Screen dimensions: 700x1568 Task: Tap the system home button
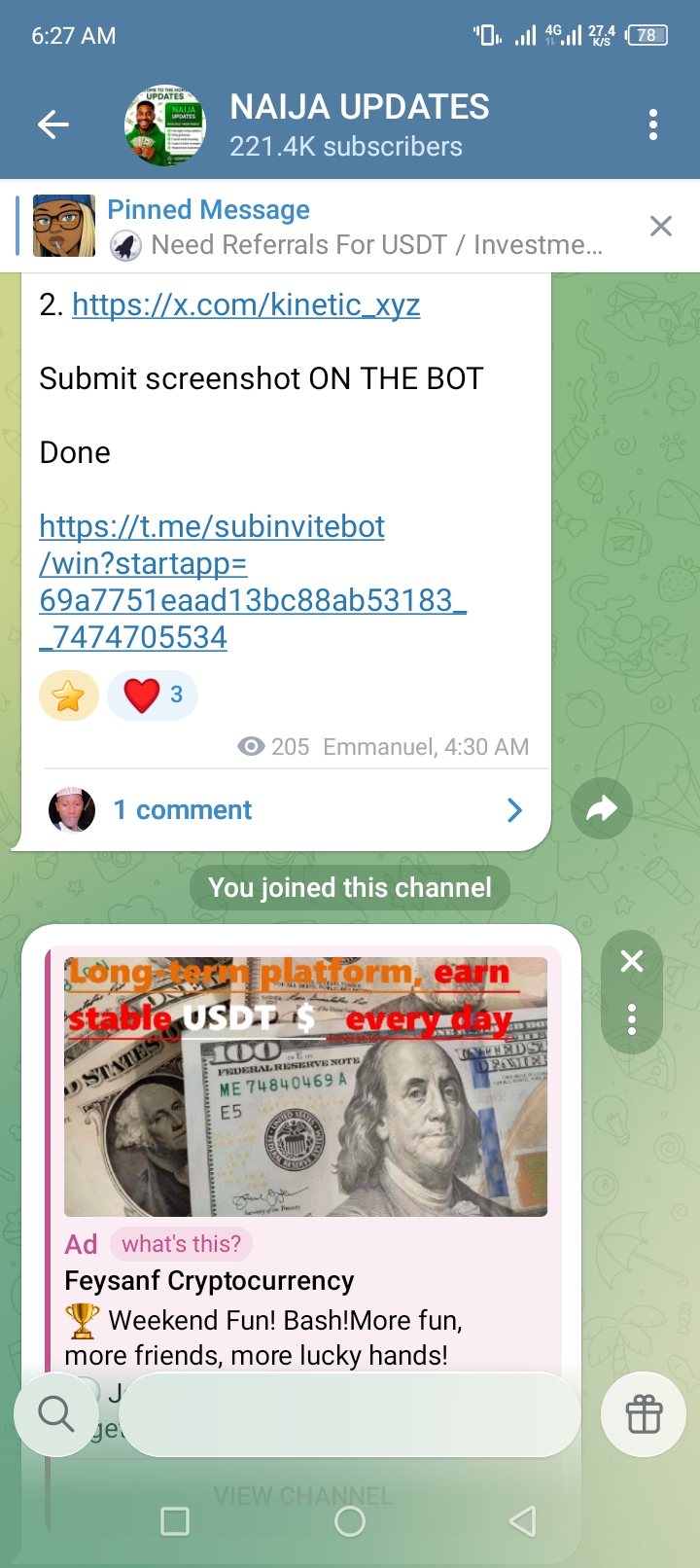350,1521
